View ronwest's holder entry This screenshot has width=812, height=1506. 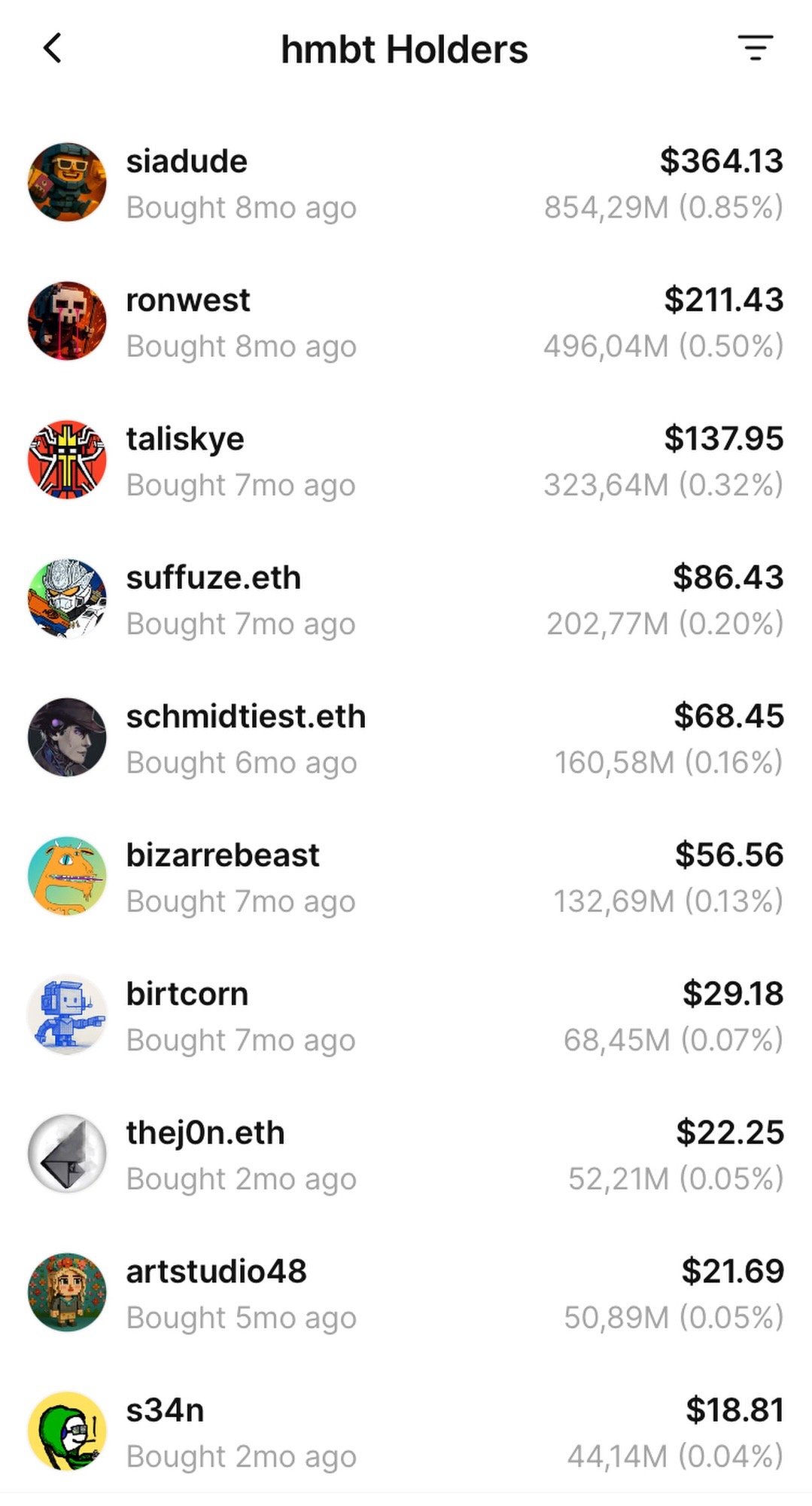point(405,322)
